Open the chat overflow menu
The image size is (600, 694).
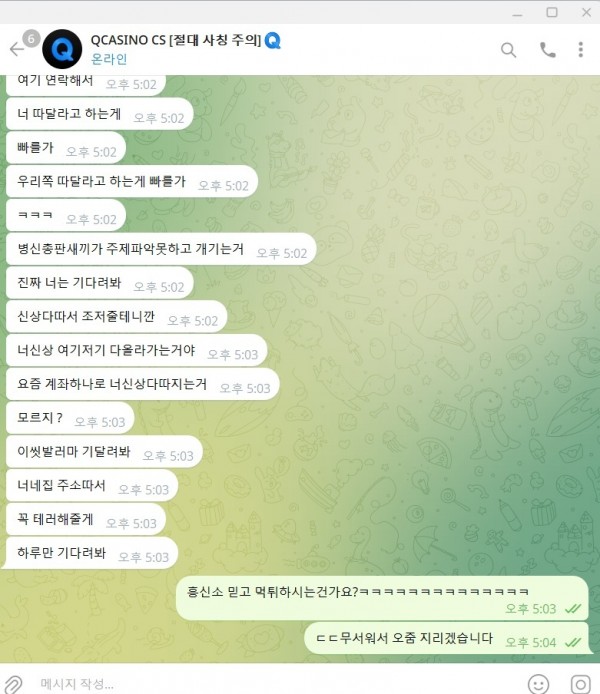pyautogui.click(x=580, y=49)
